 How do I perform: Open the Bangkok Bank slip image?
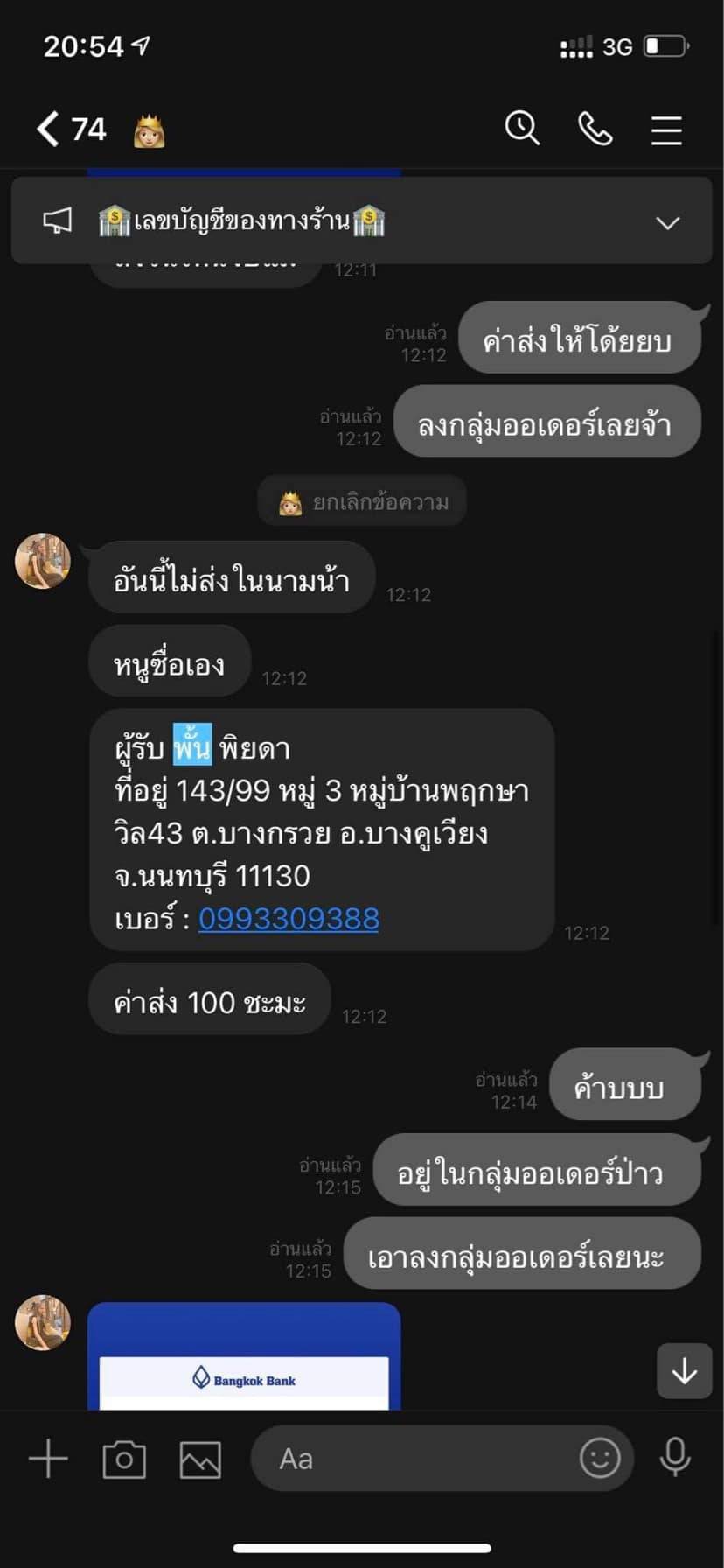(x=244, y=1355)
